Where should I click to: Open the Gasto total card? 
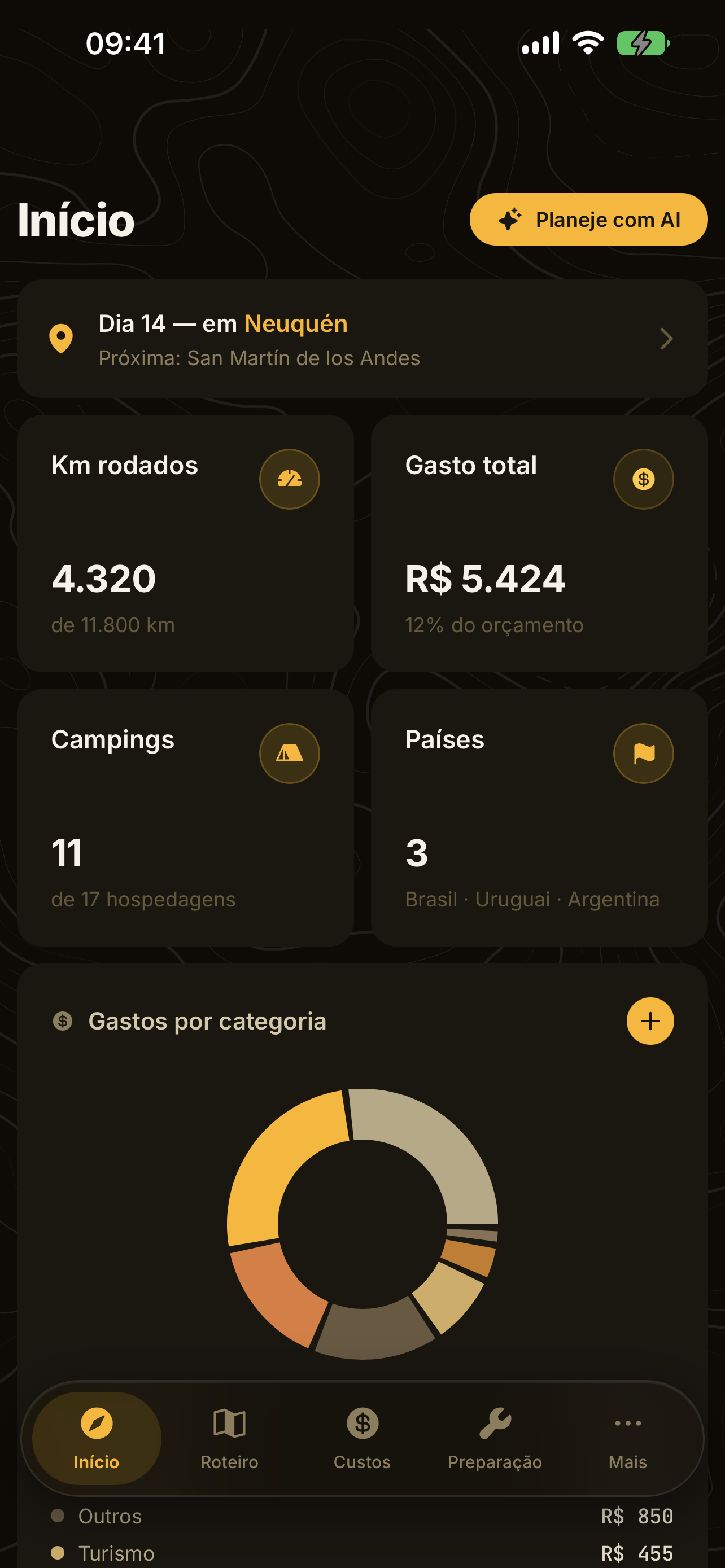point(539,543)
